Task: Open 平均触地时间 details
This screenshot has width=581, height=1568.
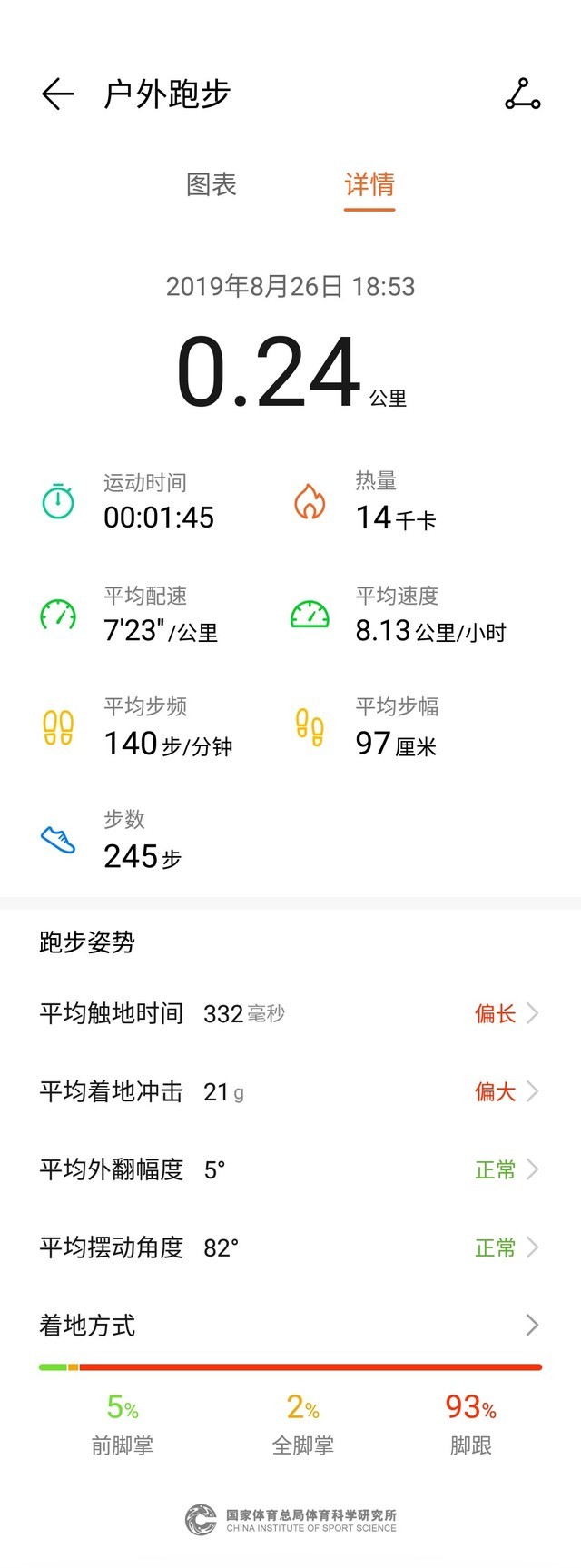Action: point(289,1013)
